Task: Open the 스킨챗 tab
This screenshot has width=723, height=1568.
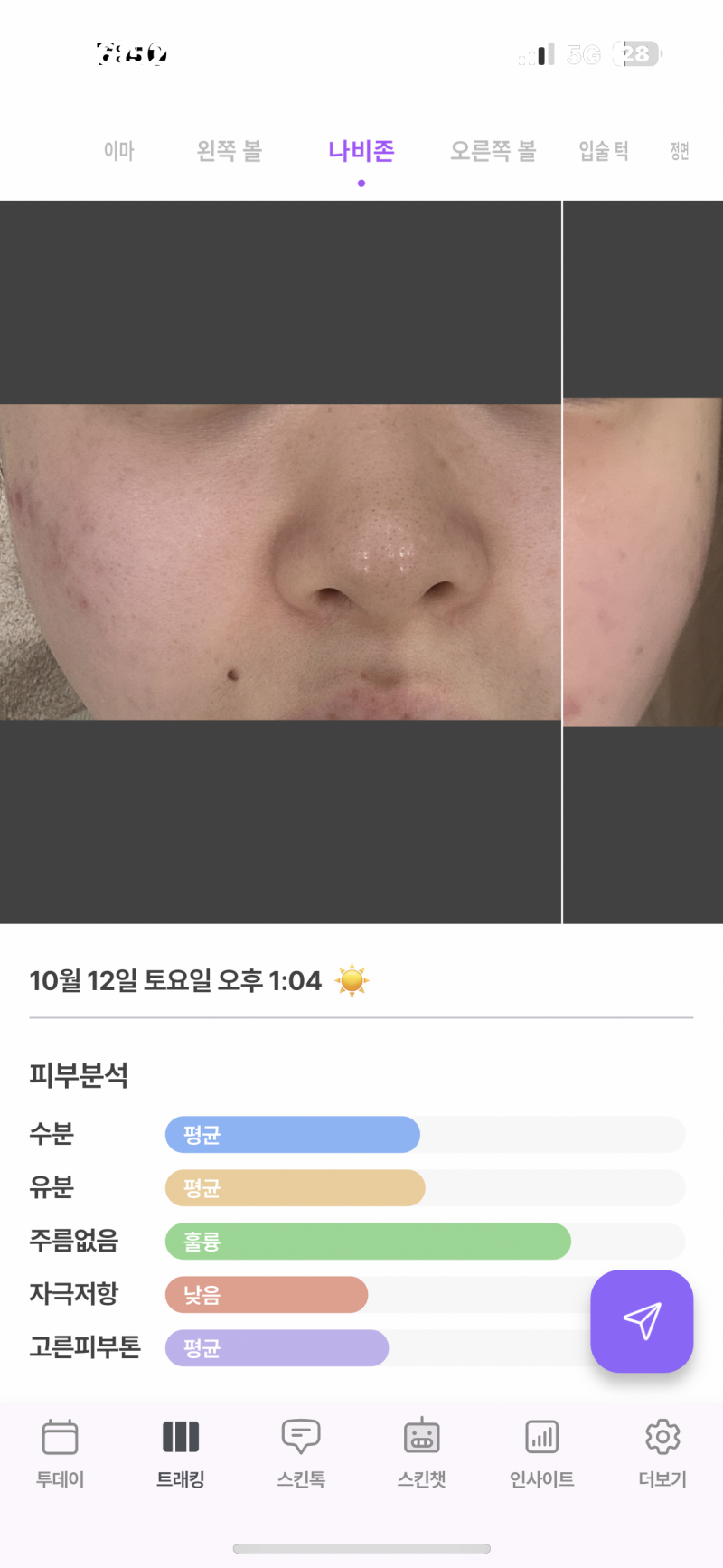Action: point(421,1453)
